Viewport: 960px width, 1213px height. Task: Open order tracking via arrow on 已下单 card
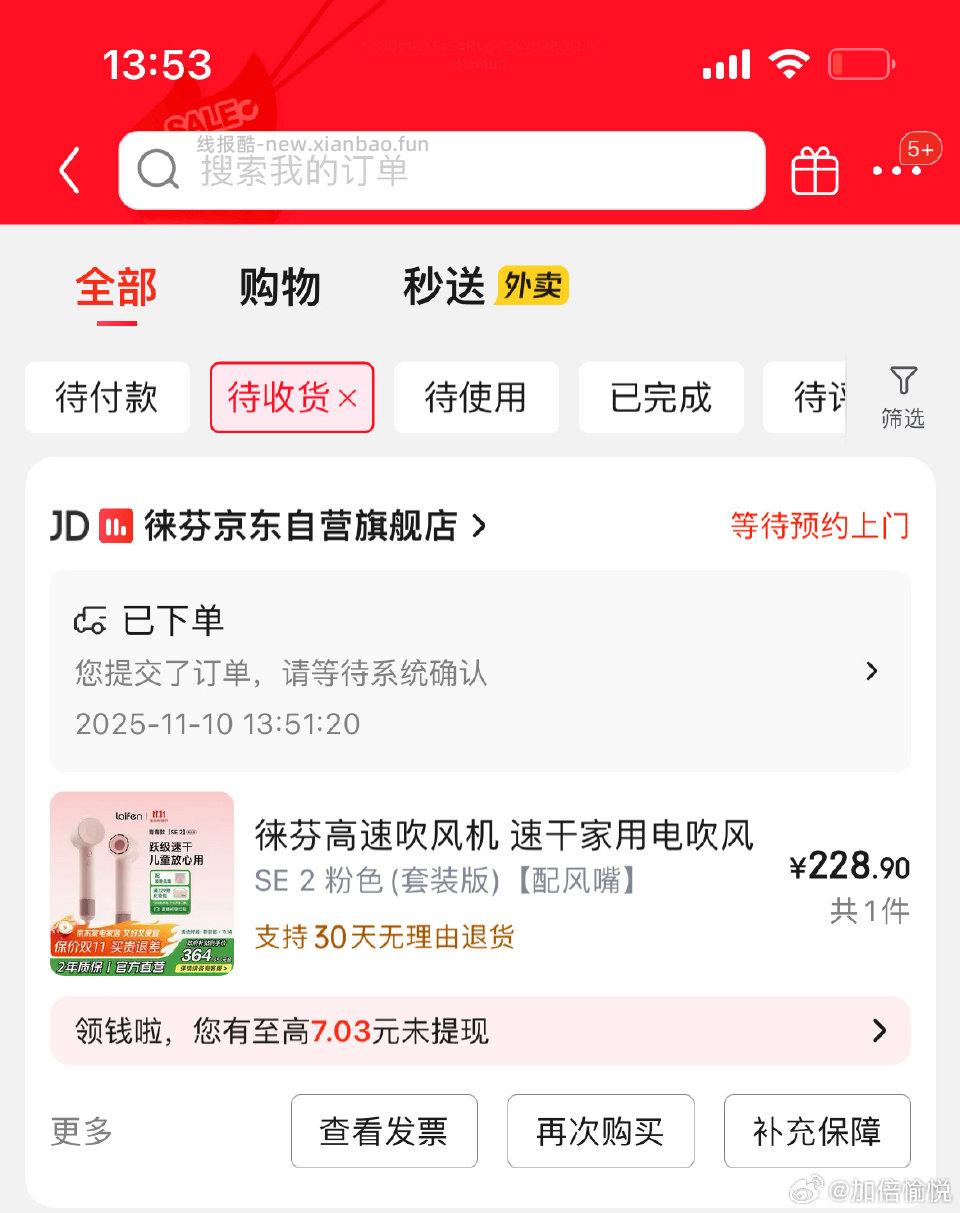[872, 671]
